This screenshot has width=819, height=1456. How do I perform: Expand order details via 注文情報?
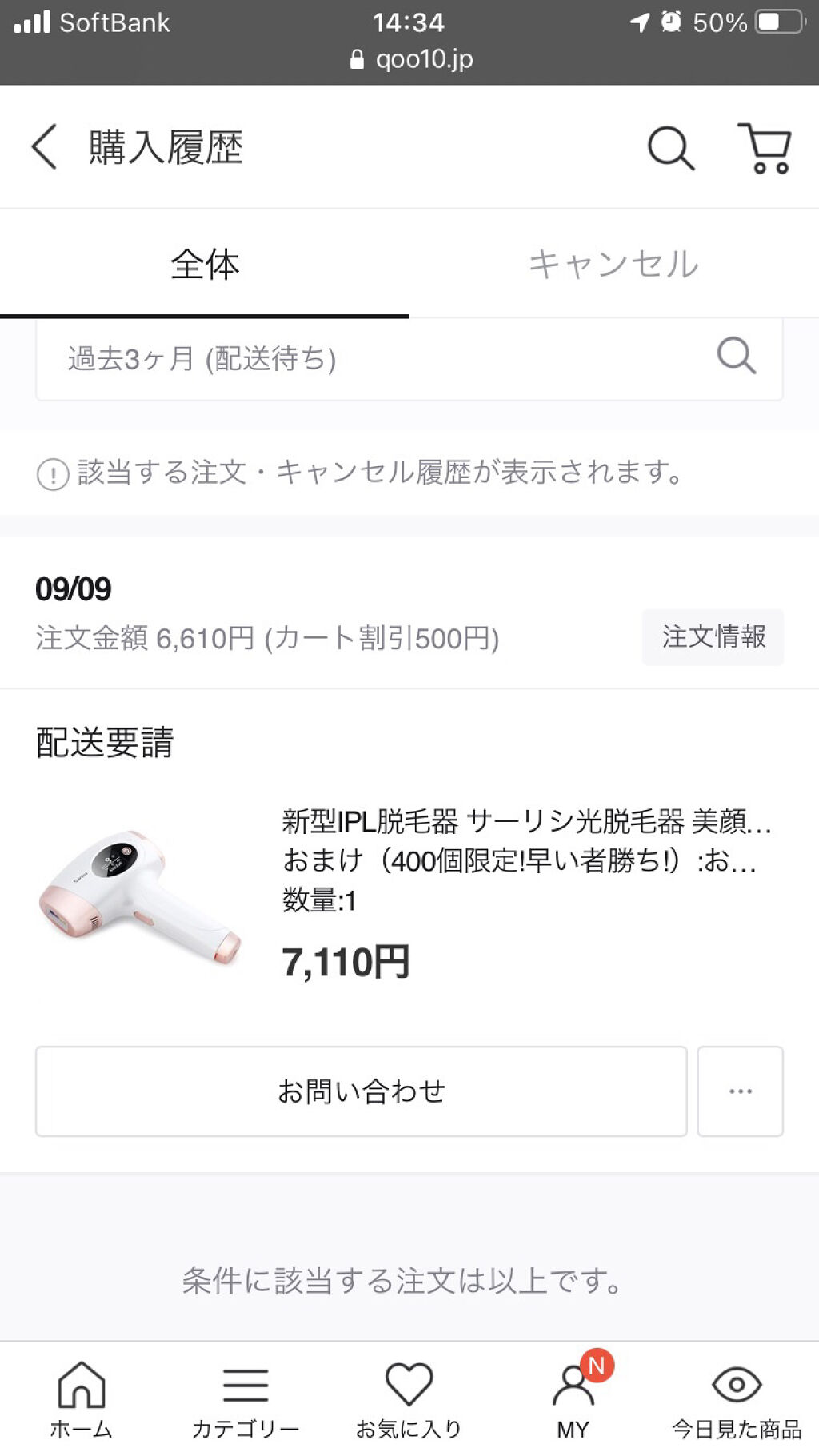712,637
